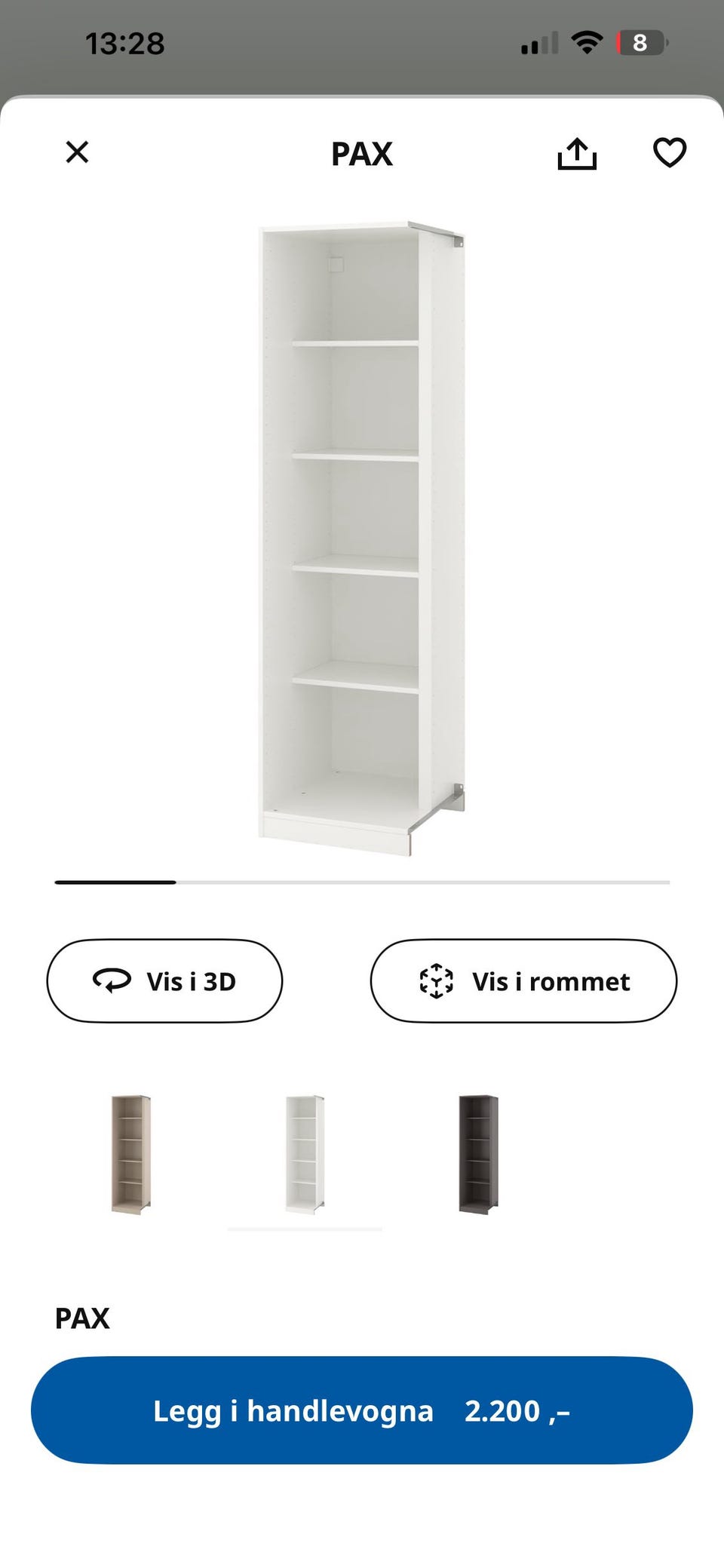The height and width of the screenshot is (1568, 724).
Task: Tap the PAX title at the top
Action: click(x=362, y=154)
